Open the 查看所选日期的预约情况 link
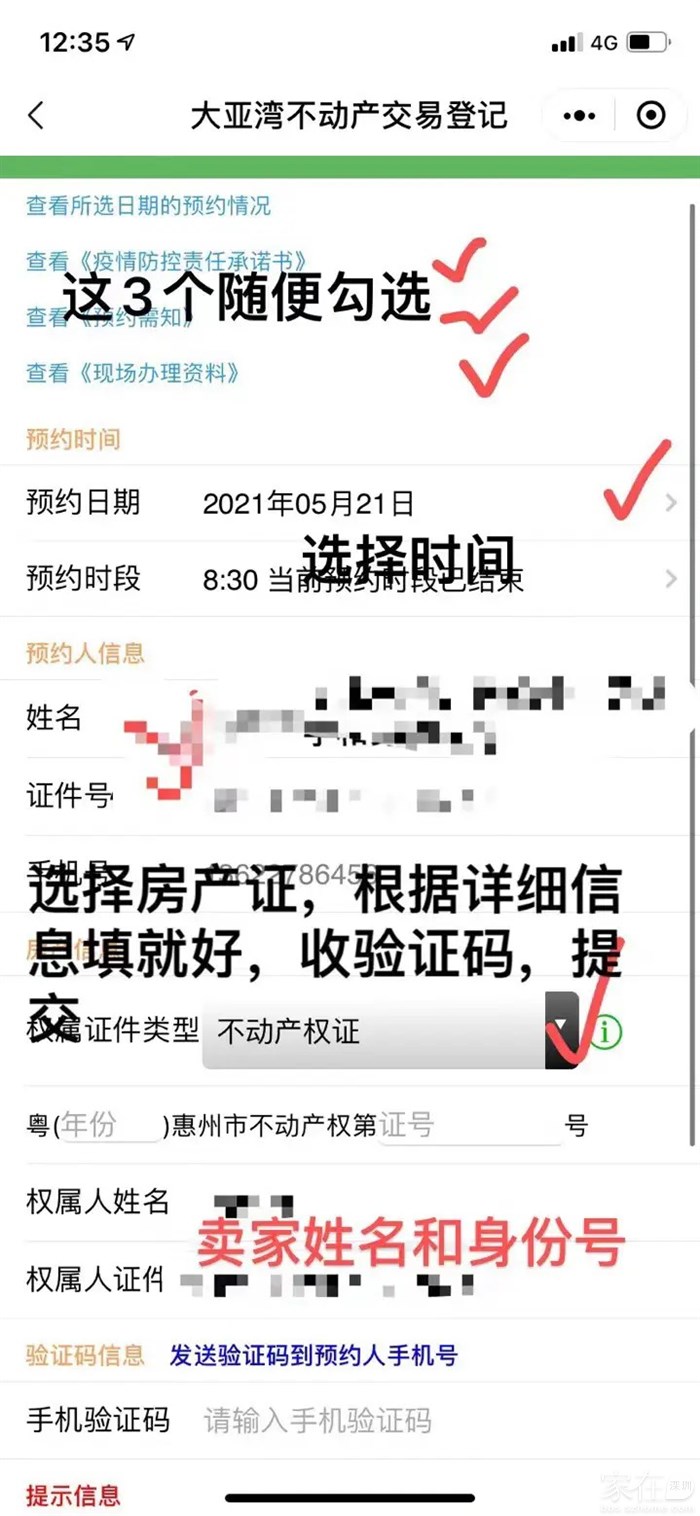Screen dimensions: 700x1516 (x=148, y=206)
